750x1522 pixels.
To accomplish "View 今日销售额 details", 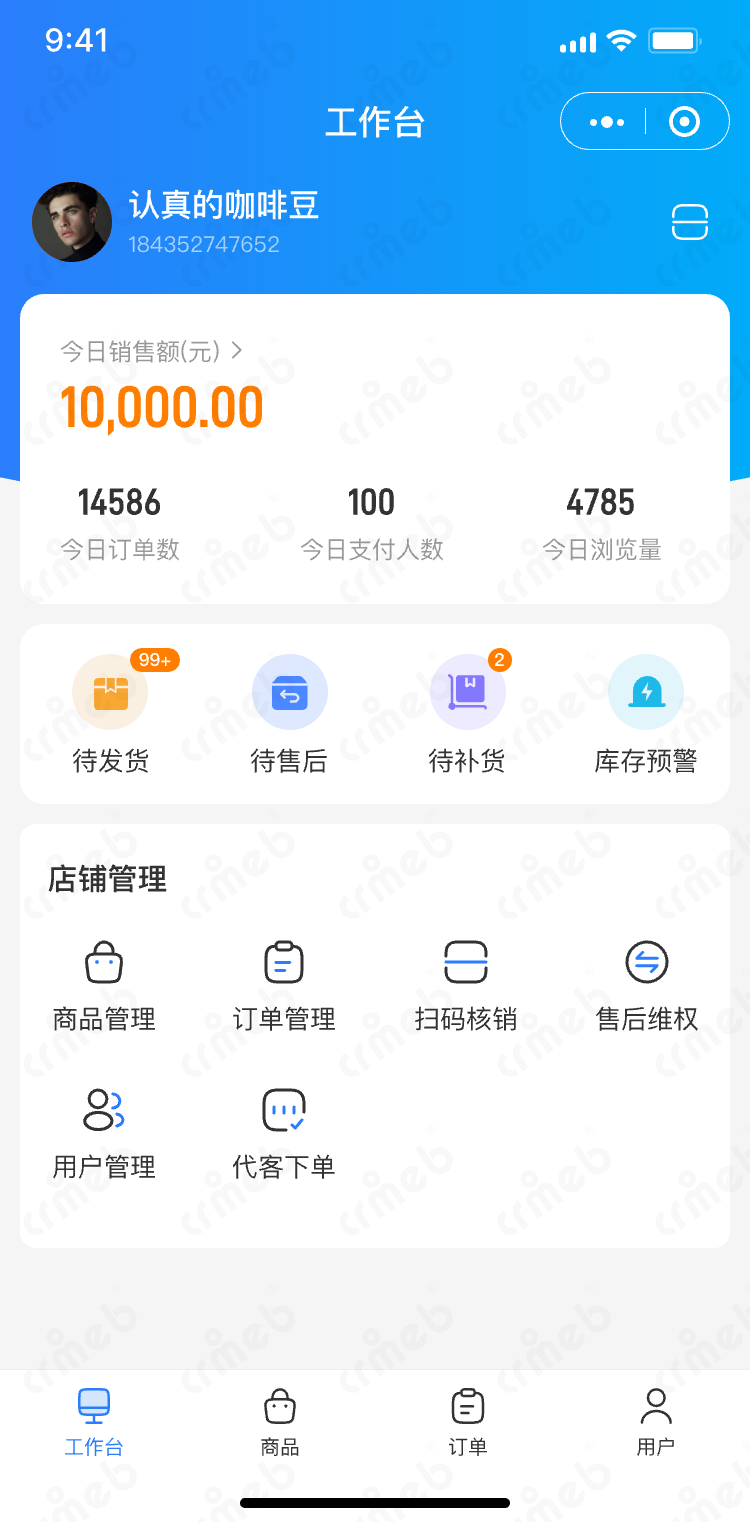I will pos(151,351).
